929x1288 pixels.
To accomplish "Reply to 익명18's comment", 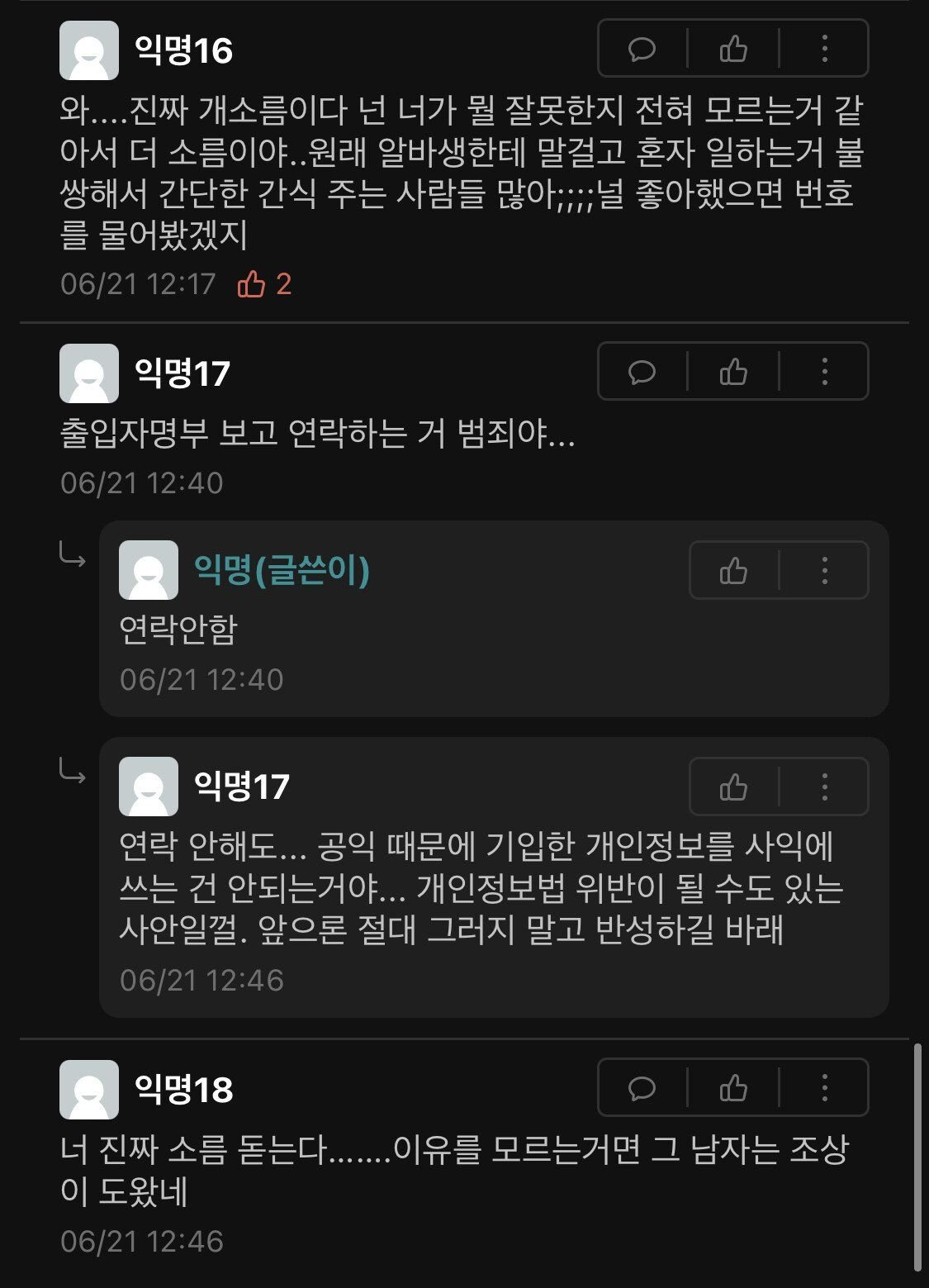I will click(x=642, y=1088).
